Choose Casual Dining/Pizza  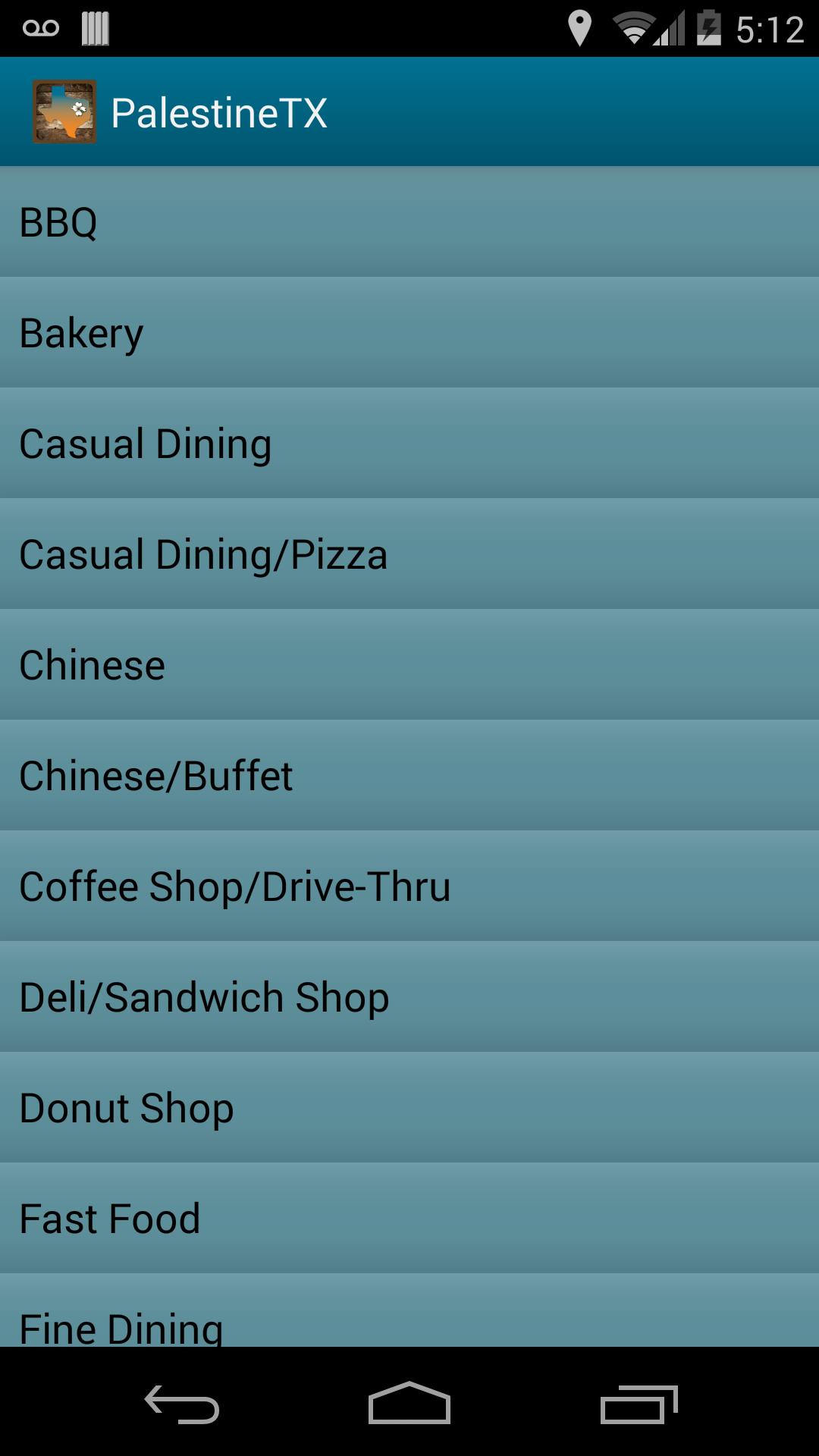click(x=409, y=554)
